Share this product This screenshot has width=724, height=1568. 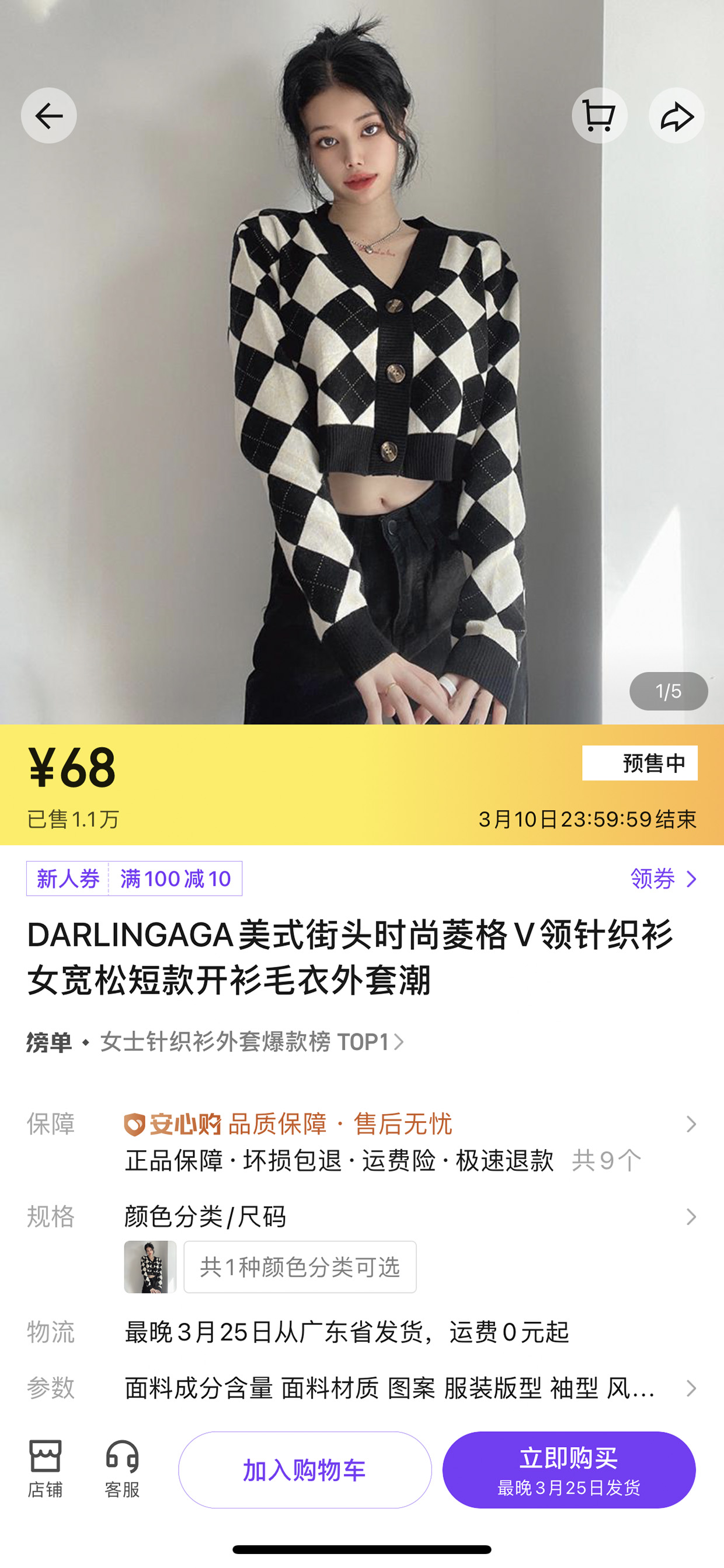[677, 116]
